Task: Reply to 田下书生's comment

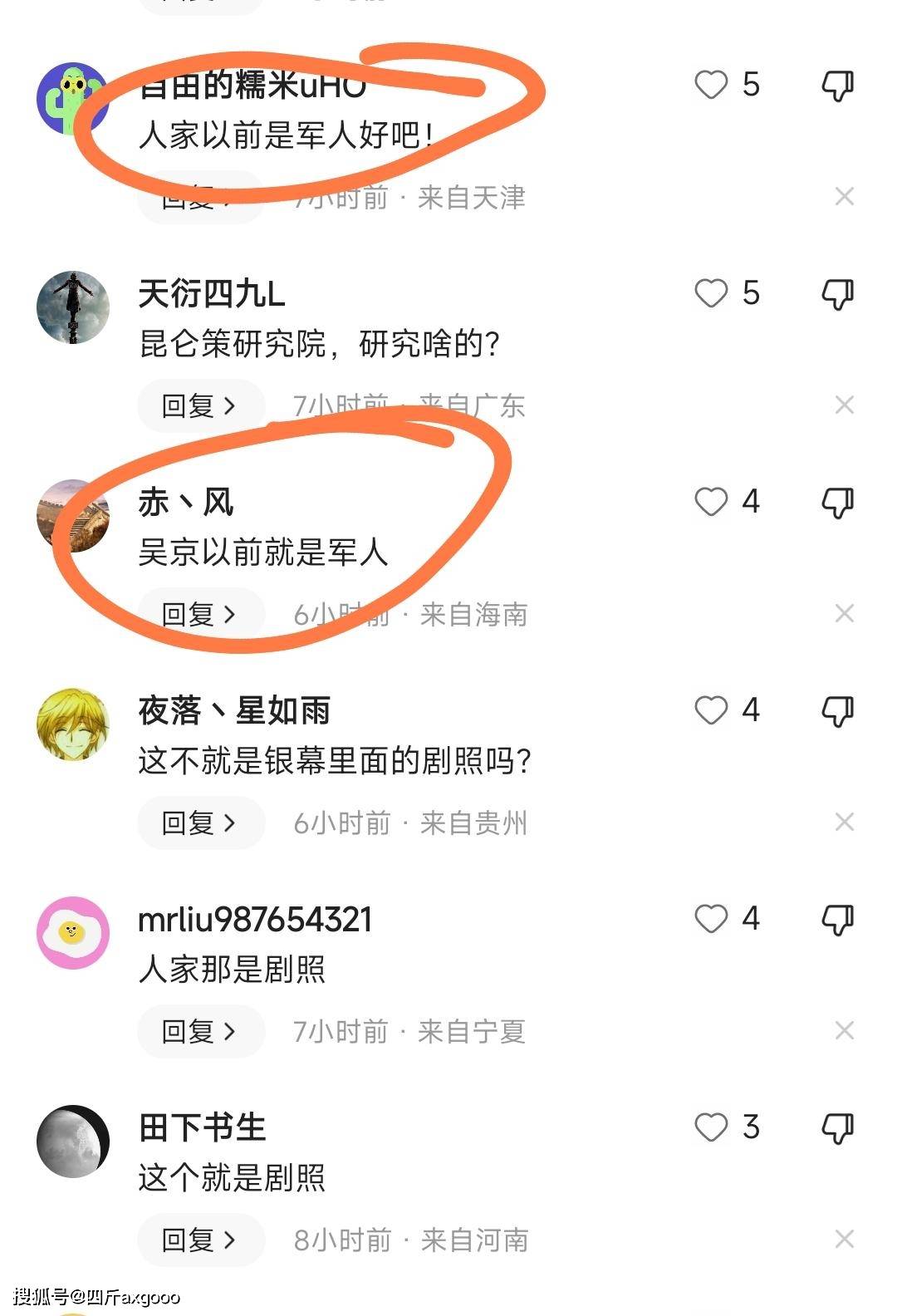Action: pos(200,1240)
